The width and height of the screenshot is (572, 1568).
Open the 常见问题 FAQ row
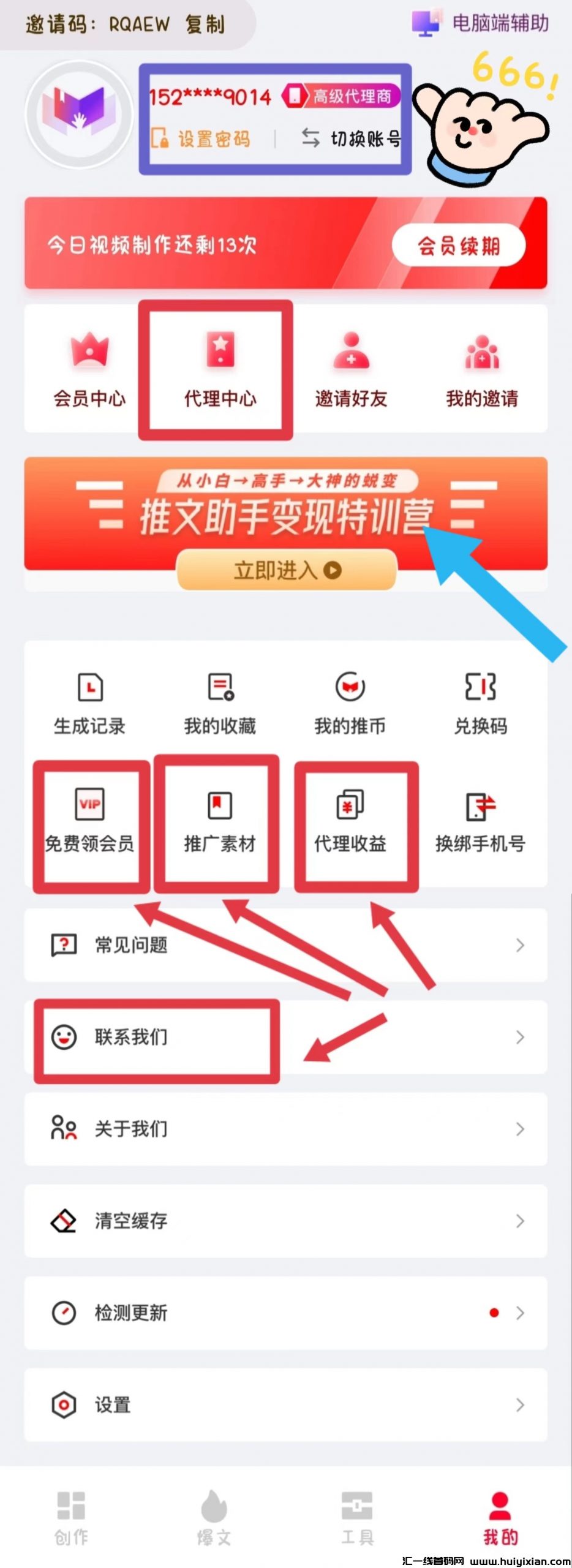(x=285, y=945)
